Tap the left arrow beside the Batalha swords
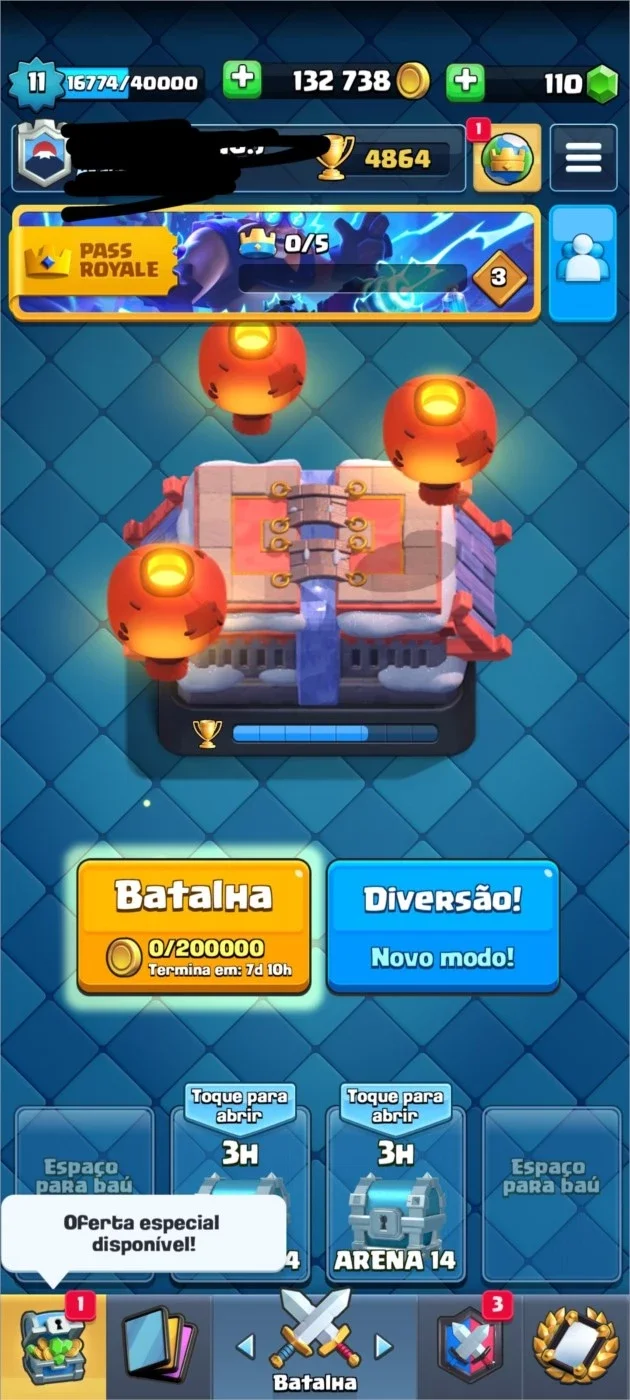The image size is (630, 1400). [245, 1346]
